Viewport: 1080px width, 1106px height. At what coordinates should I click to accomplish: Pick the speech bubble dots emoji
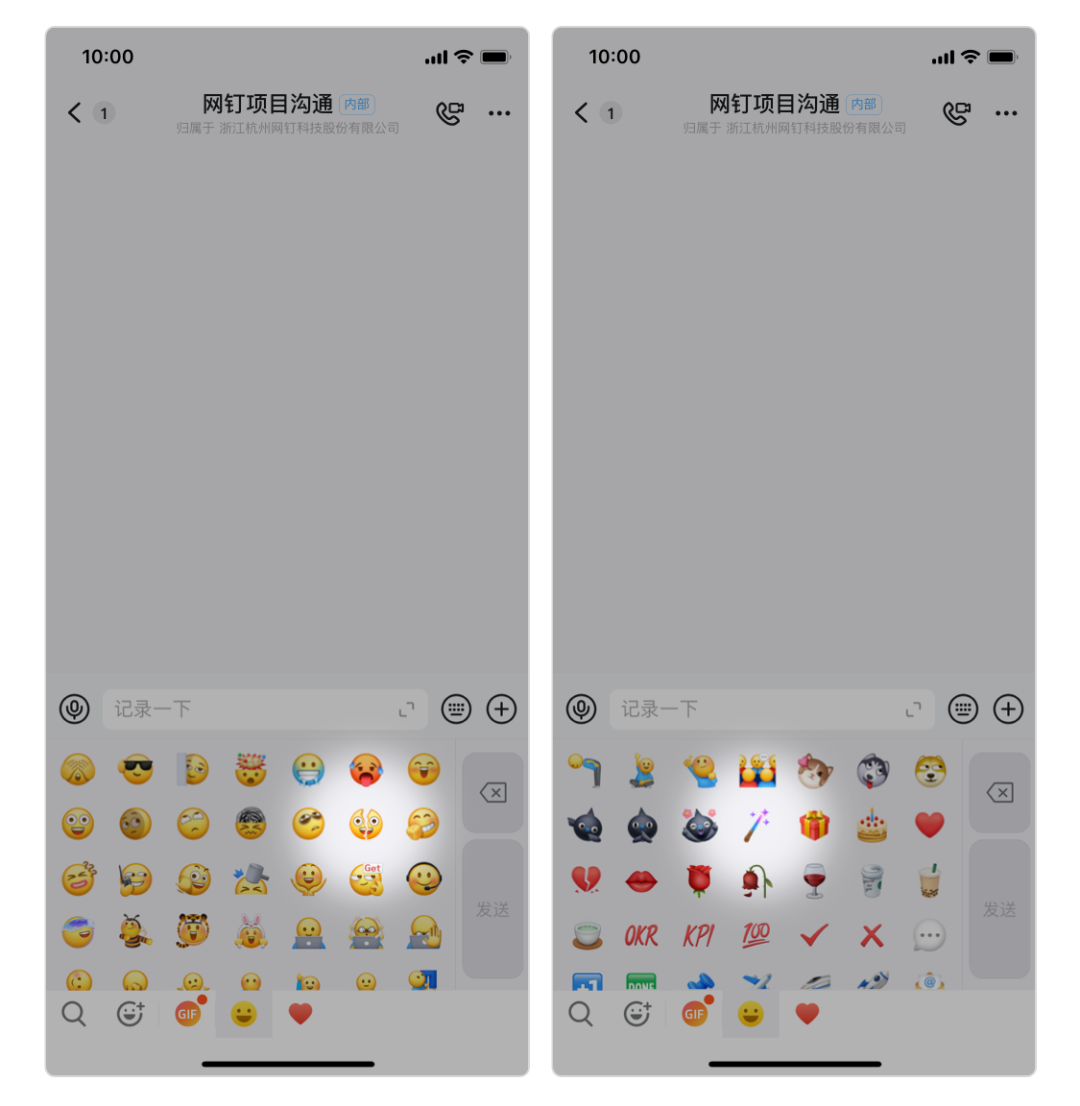pyautogui.click(x=930, y=936)
